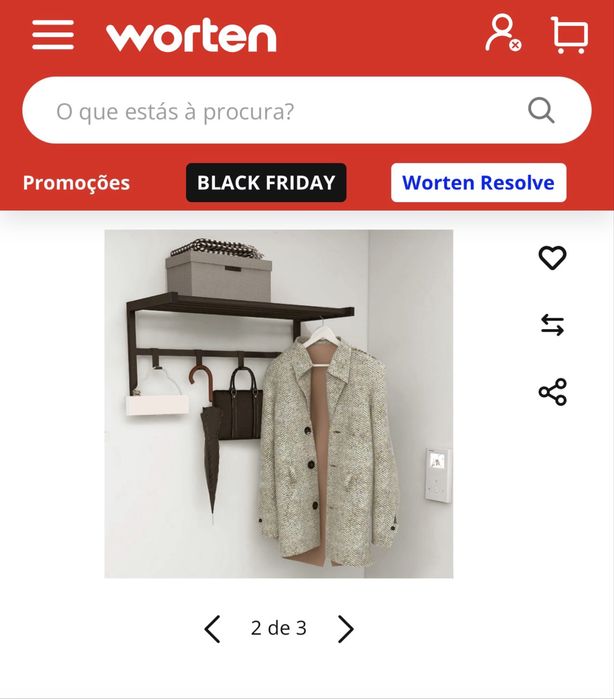
Task: Tap the Worten logo to go home
Action: [x=191, y=36]
